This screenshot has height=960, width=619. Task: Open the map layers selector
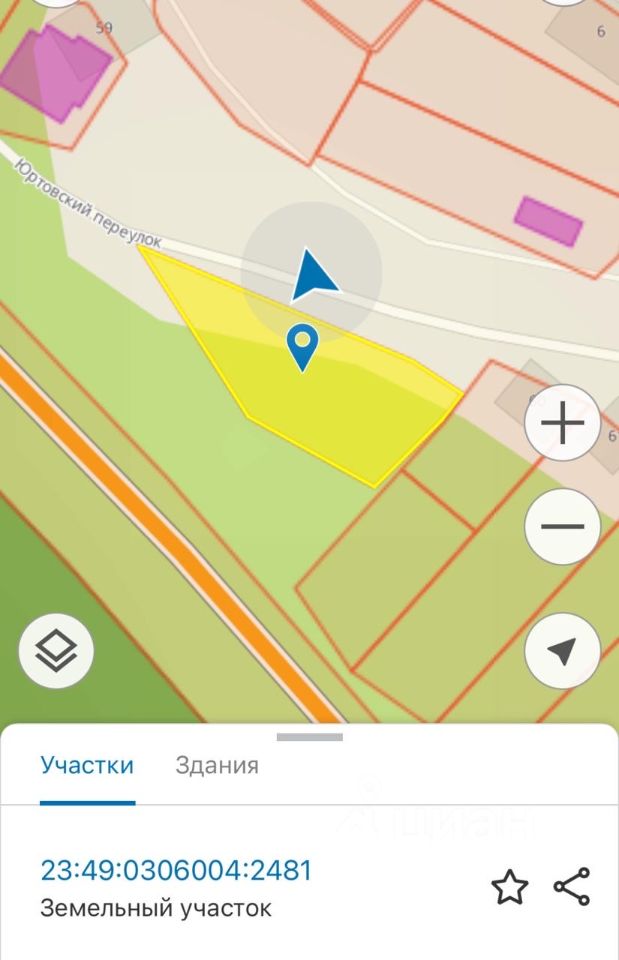56,652
